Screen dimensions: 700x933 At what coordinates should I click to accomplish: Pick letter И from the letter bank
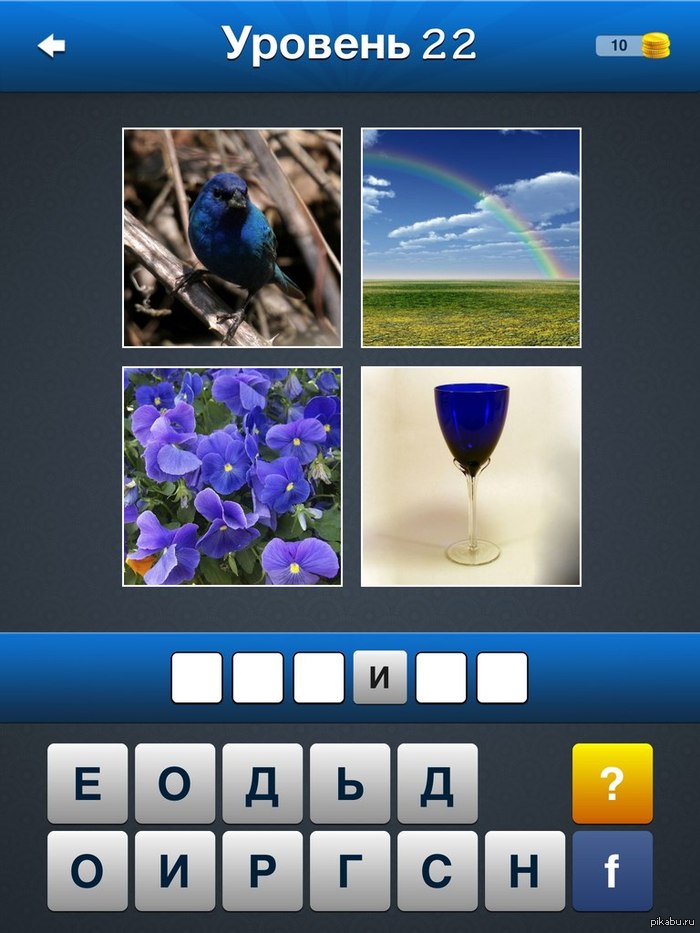click(x=175, y=870)
